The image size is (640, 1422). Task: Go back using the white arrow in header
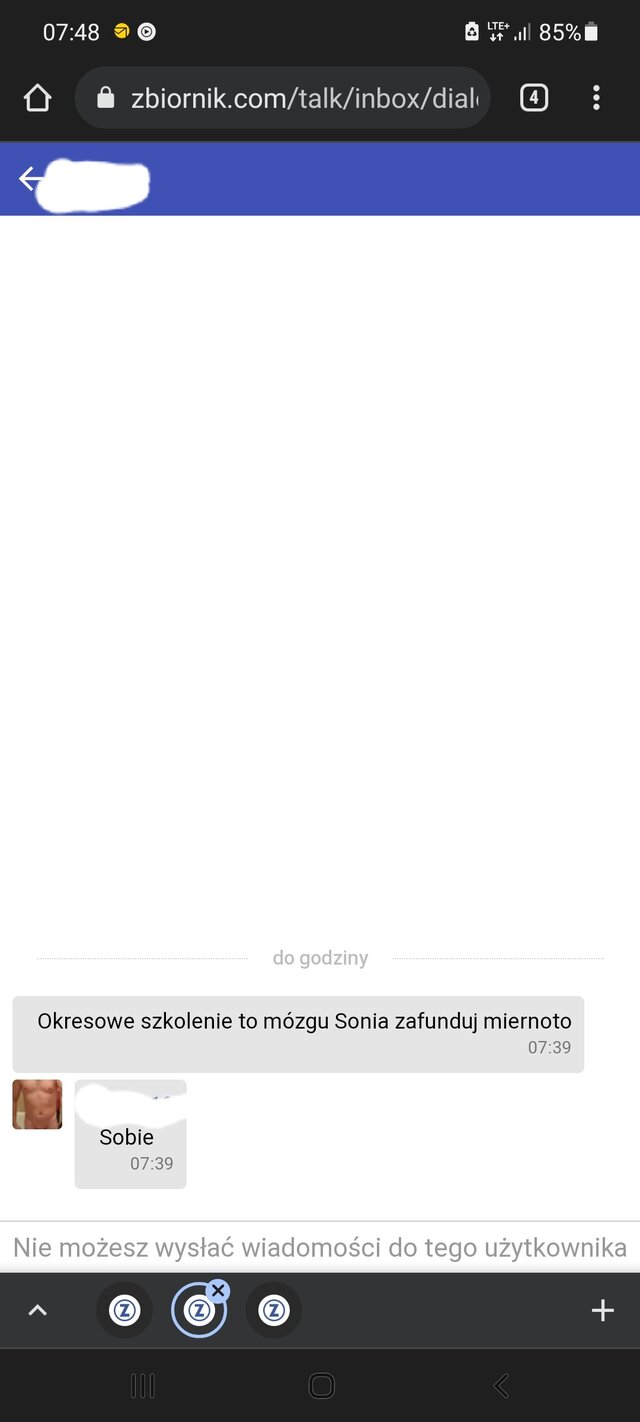click(30, 179)
